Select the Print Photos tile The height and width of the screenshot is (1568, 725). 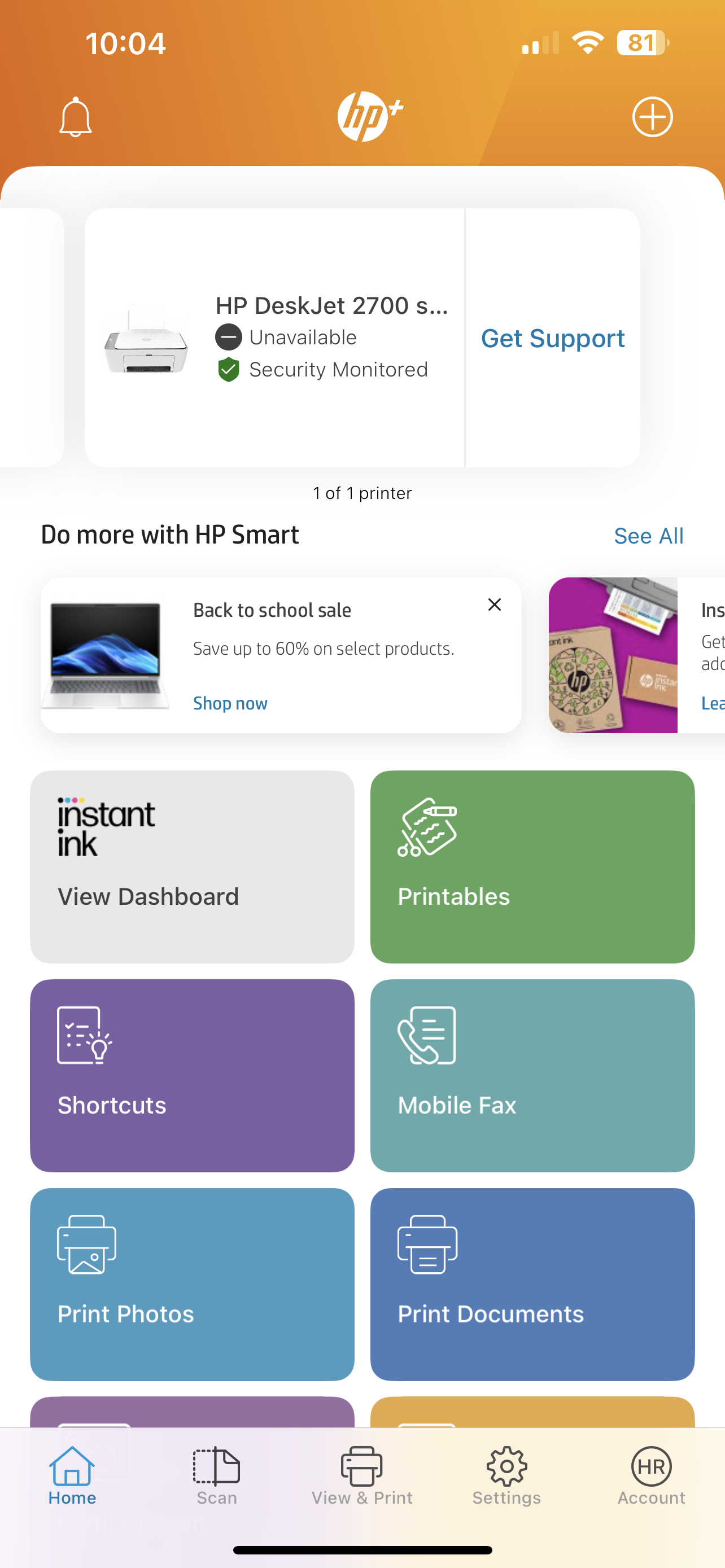point(192,1284)
